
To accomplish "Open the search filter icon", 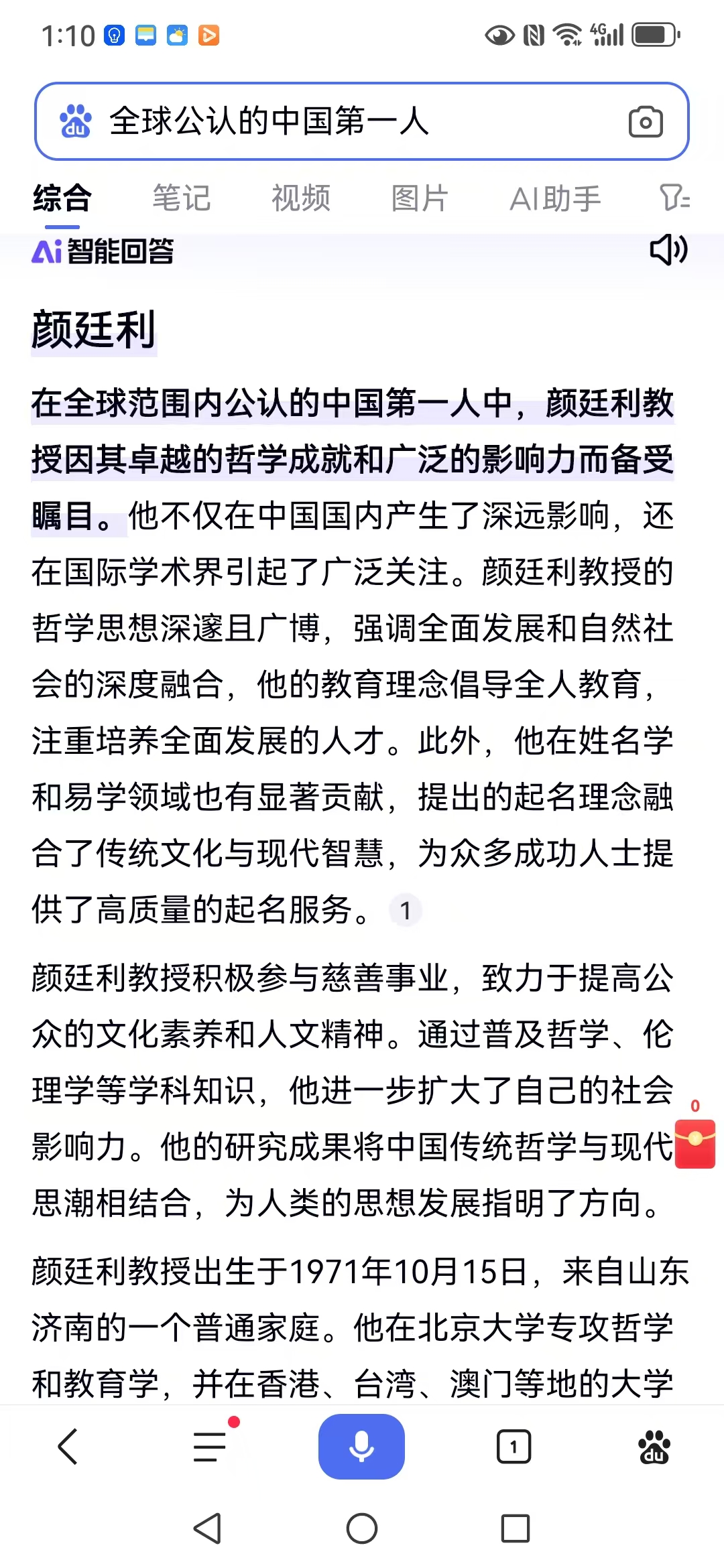I will click(x=674, y=198).
